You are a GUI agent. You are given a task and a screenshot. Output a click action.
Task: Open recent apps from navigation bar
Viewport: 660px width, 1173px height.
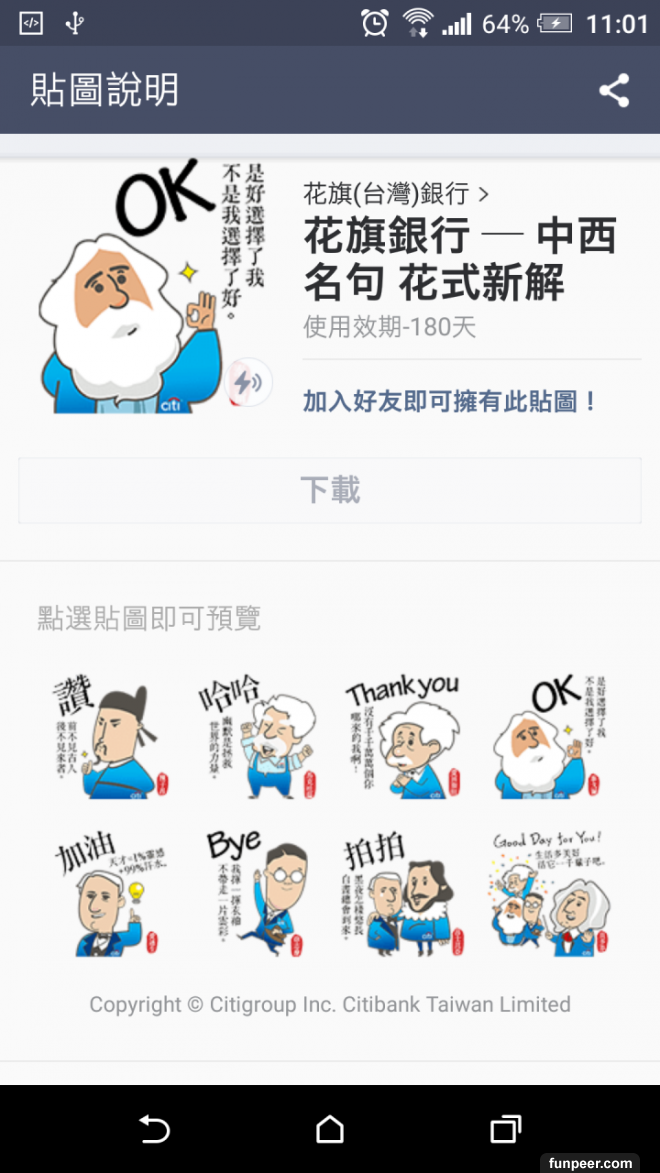506,1129
